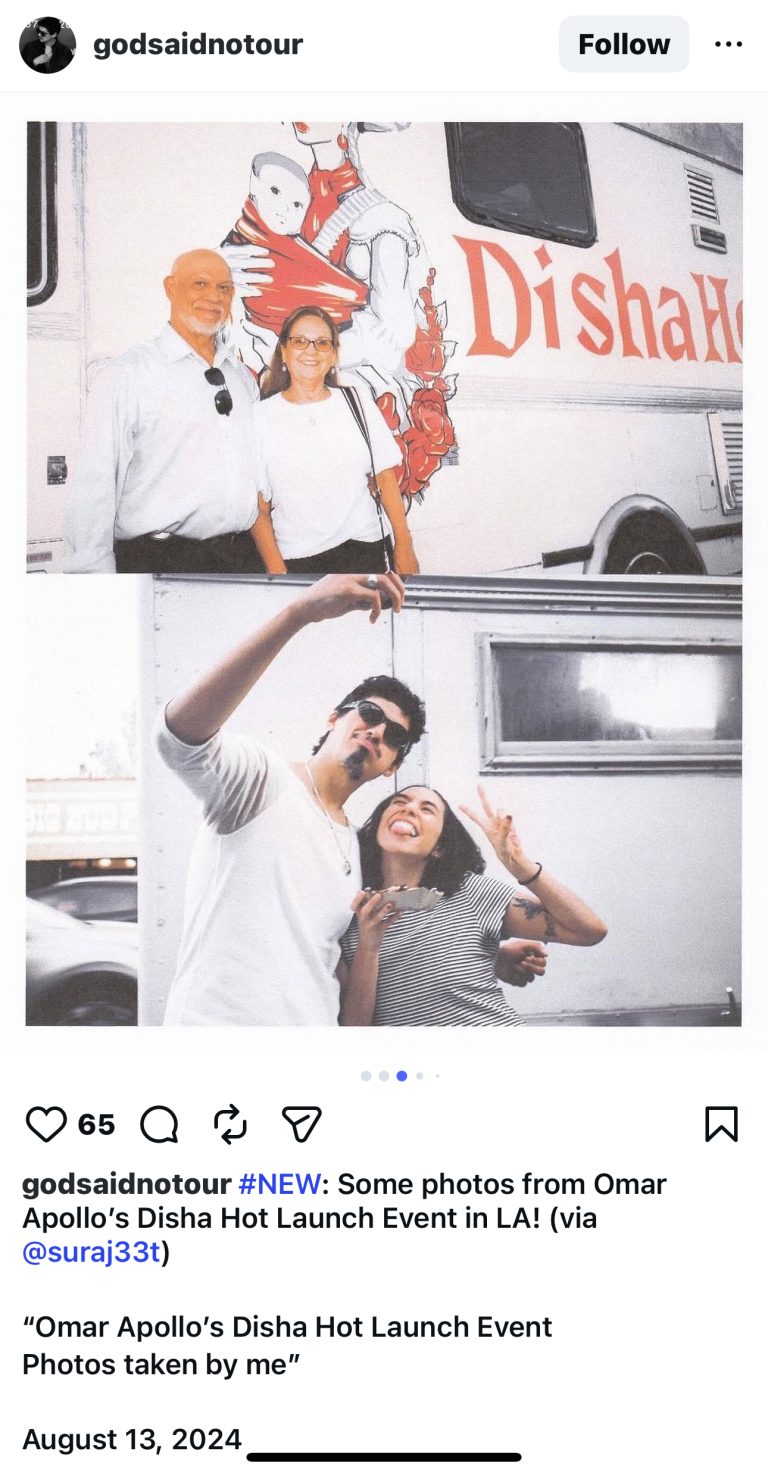Repost using the repost arrows icon
The image size is (768, 1476).
(x=230, y=1124)
